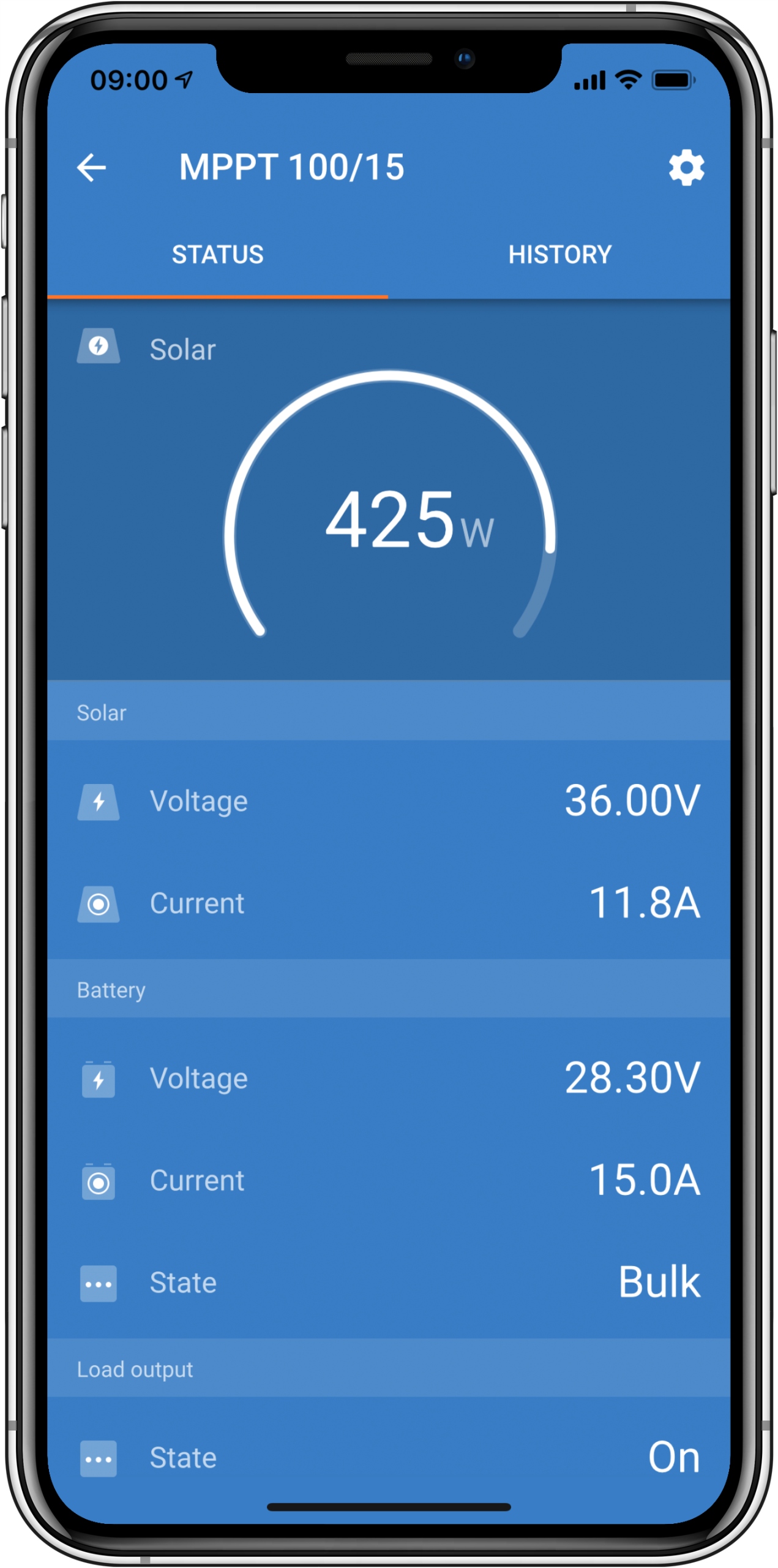The width and height of the screenshot is (778, 1568).
Task: Open the settings gear
Action: pos(686,167)
